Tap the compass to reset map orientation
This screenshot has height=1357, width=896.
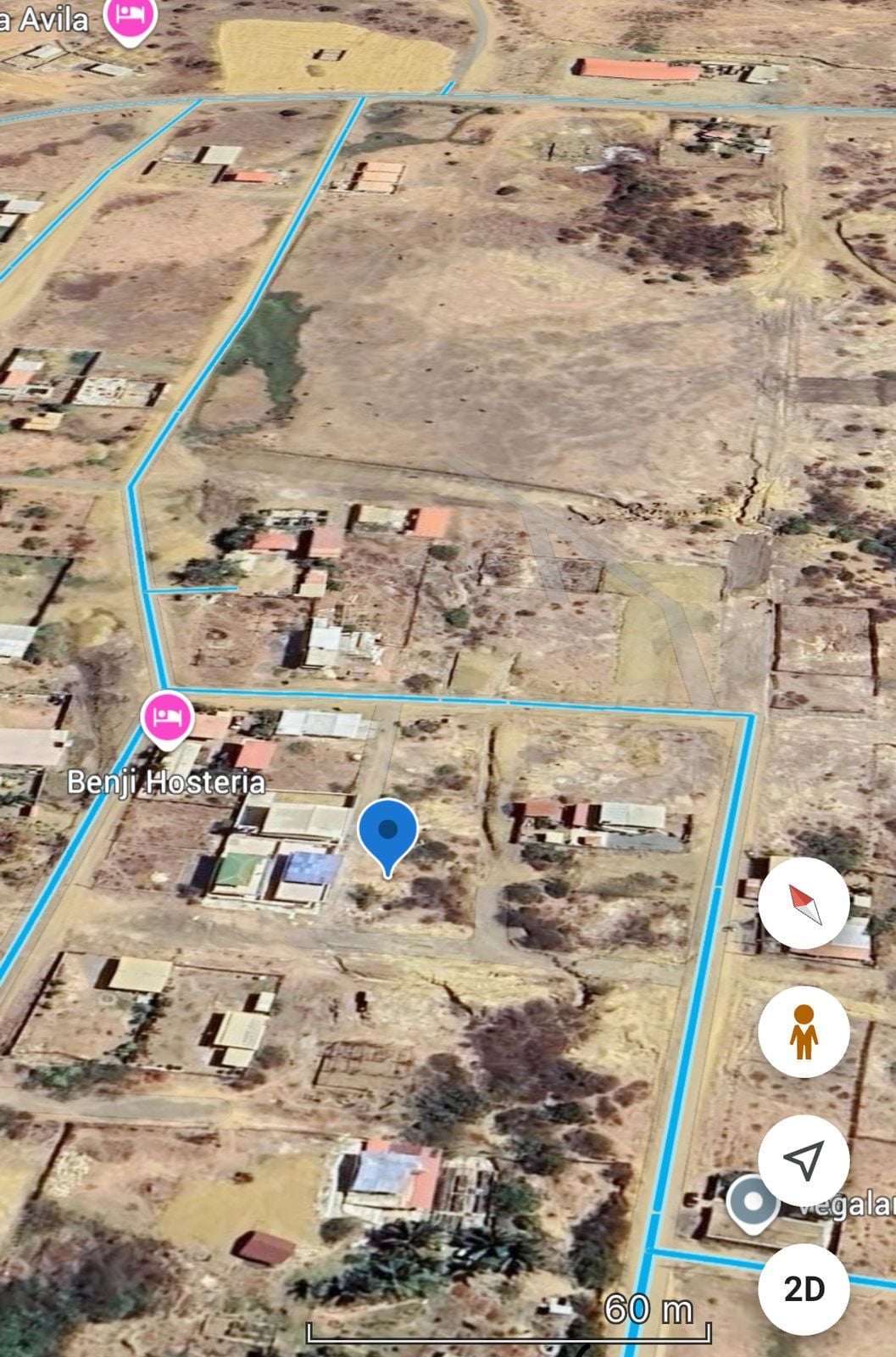coord(804,903)
